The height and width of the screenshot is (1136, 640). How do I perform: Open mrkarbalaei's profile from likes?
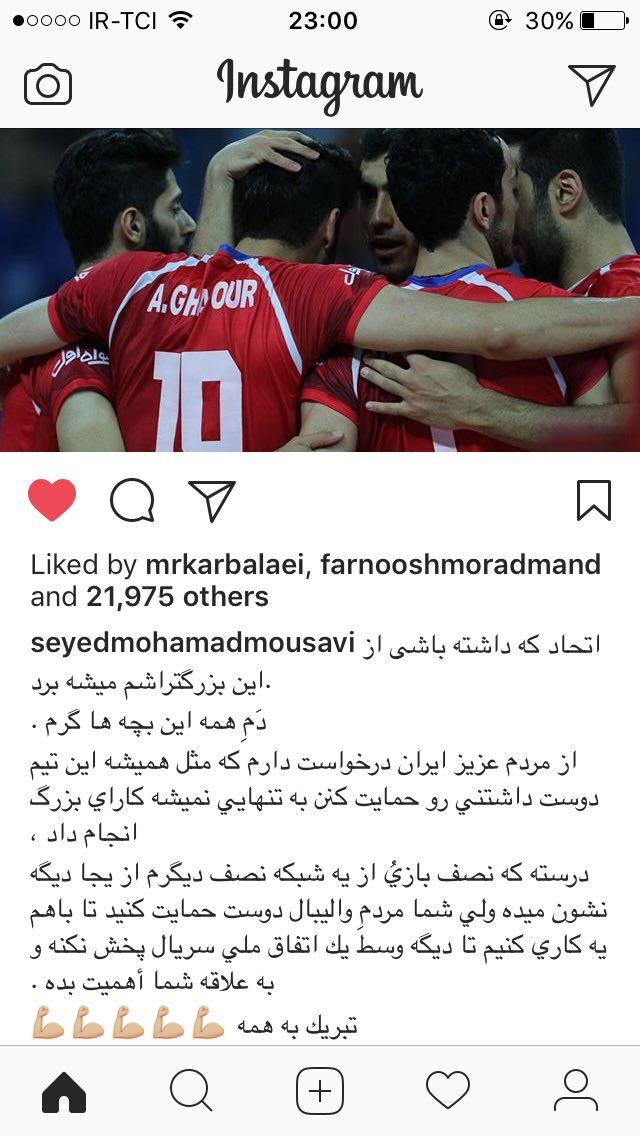click(228, 565)
